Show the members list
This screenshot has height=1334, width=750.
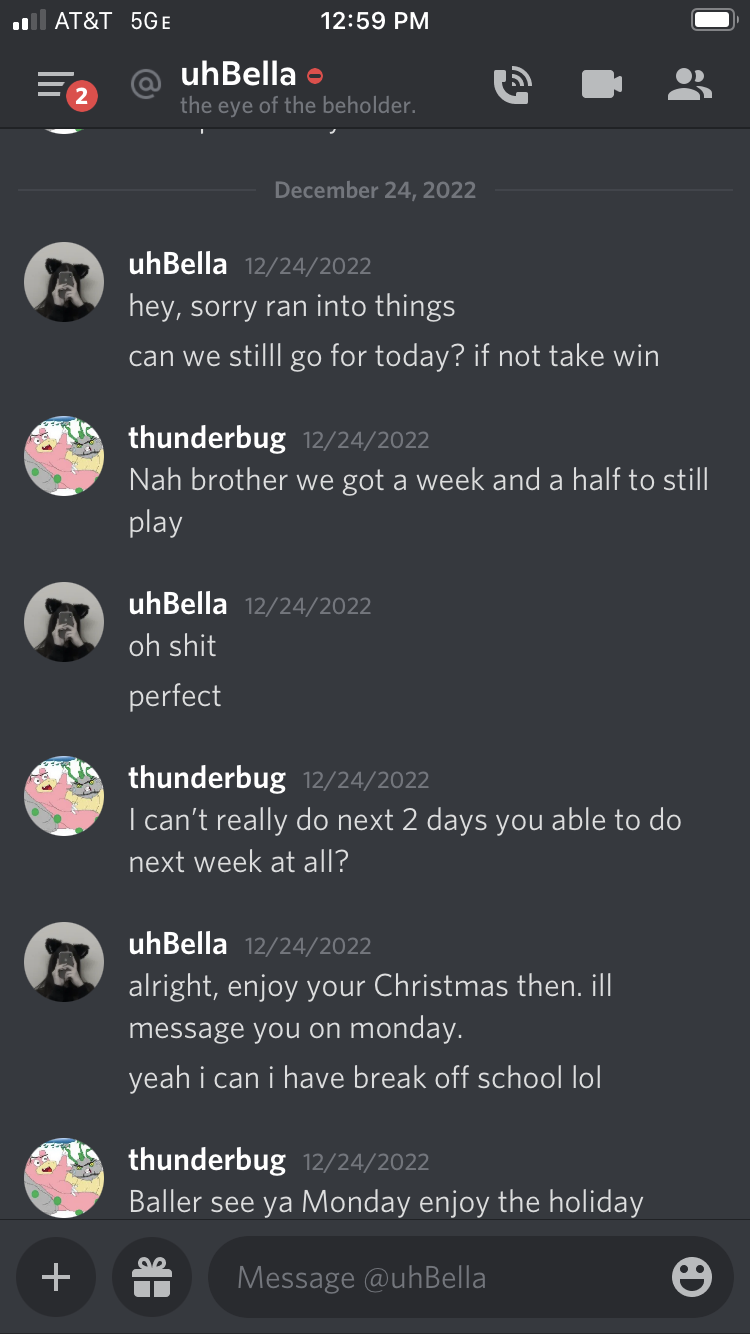pyautogui.click(x=690, y=85)
